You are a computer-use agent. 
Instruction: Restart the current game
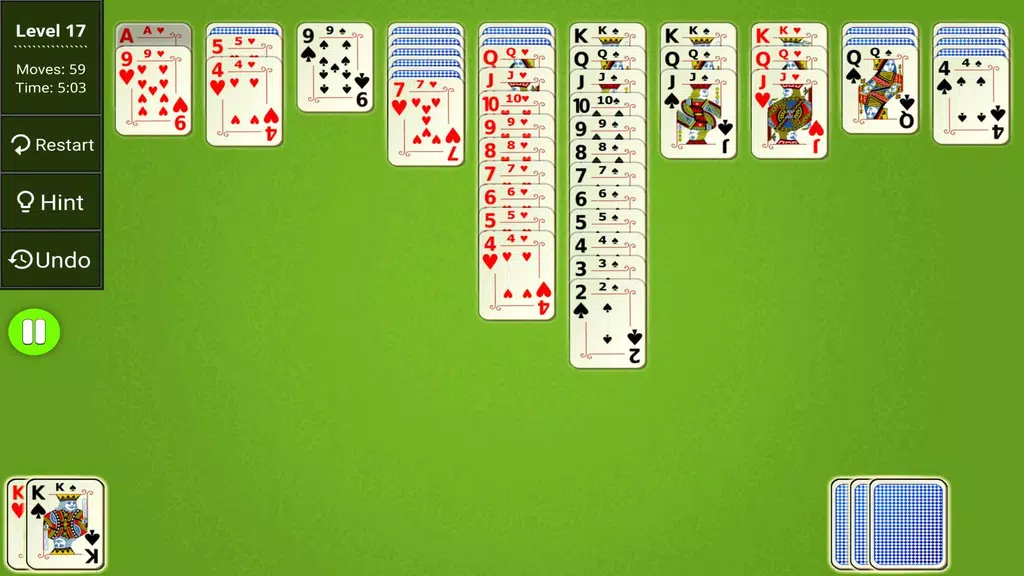(52, 145)
